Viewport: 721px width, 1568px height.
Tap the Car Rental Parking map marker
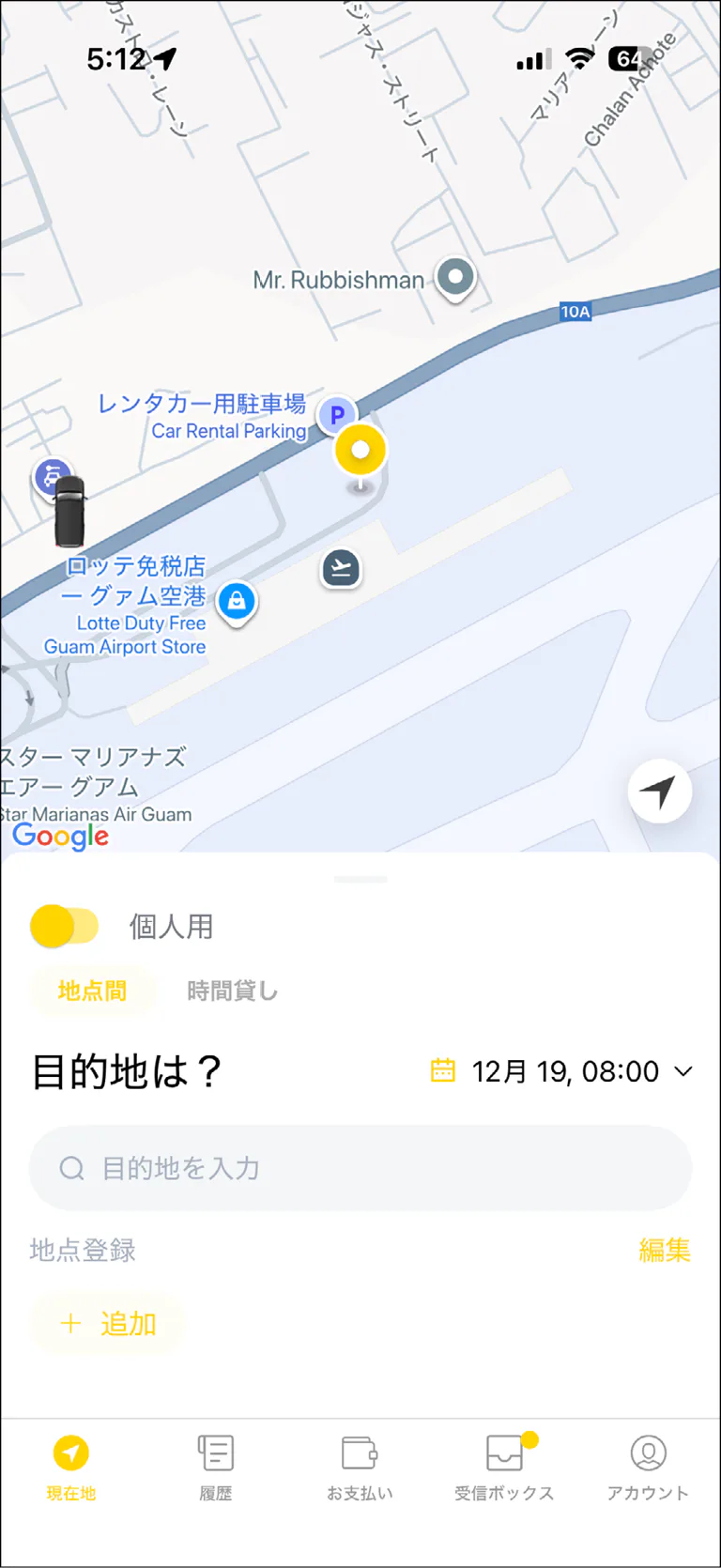(x=336, y=414)
